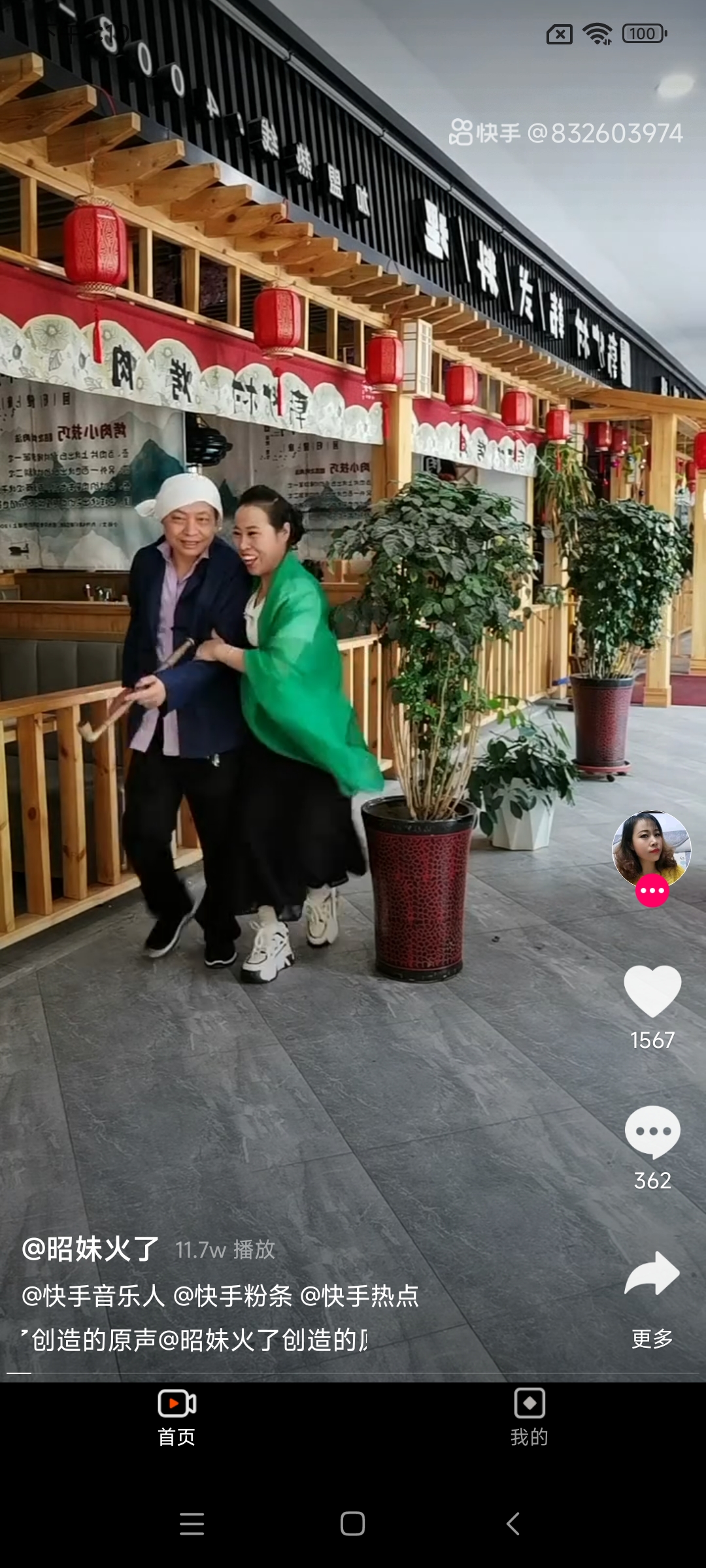
Task: Switch to the 首页 tab
Action: [176, 1416]
